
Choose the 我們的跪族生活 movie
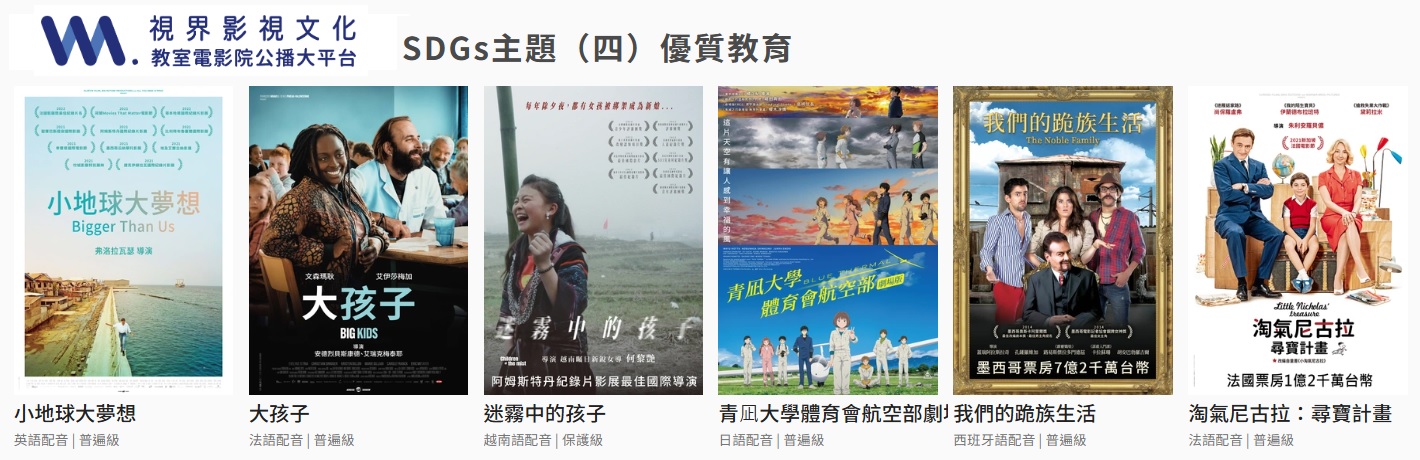[1063, 240]
